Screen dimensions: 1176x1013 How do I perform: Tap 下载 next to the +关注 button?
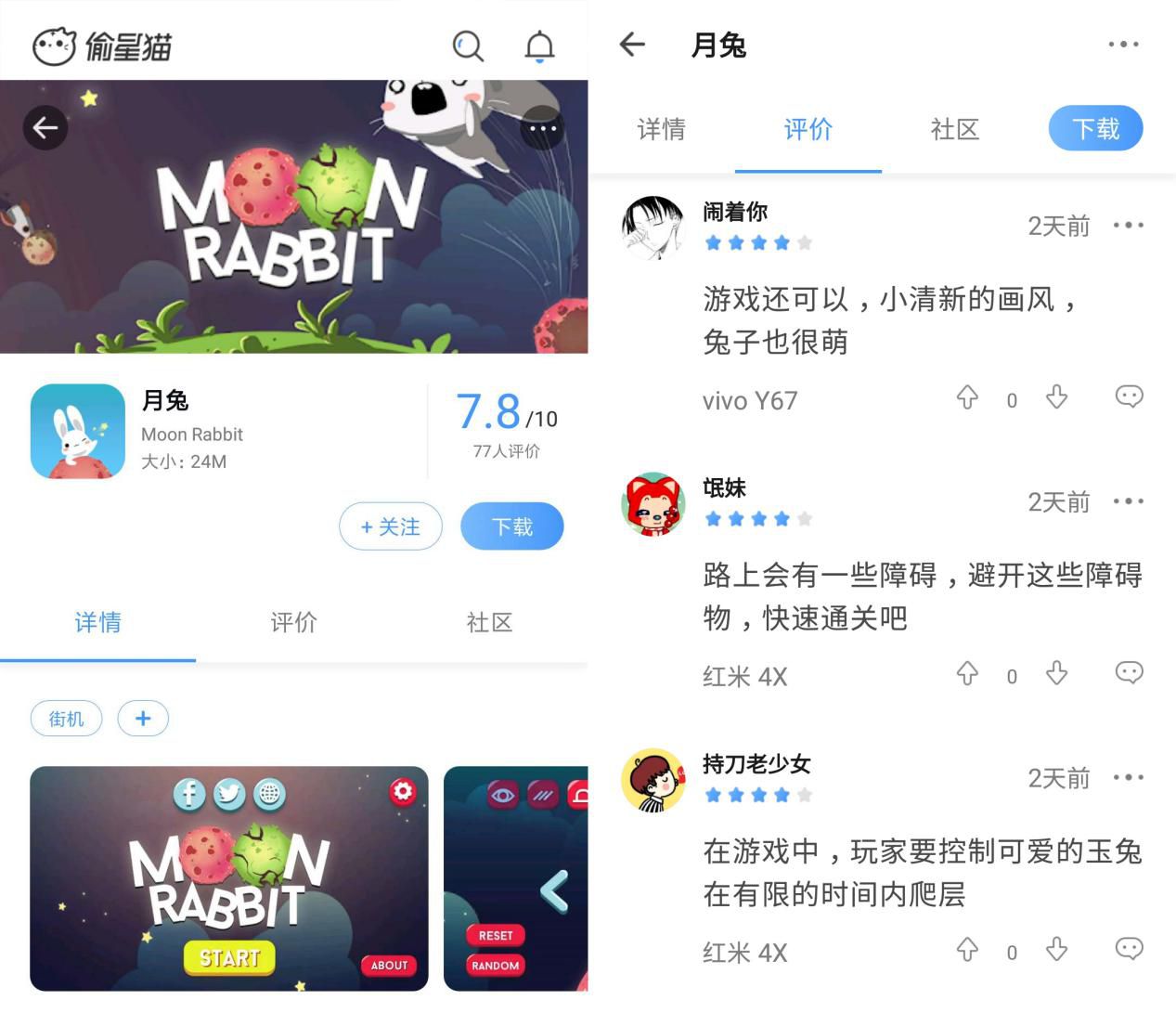511,526
